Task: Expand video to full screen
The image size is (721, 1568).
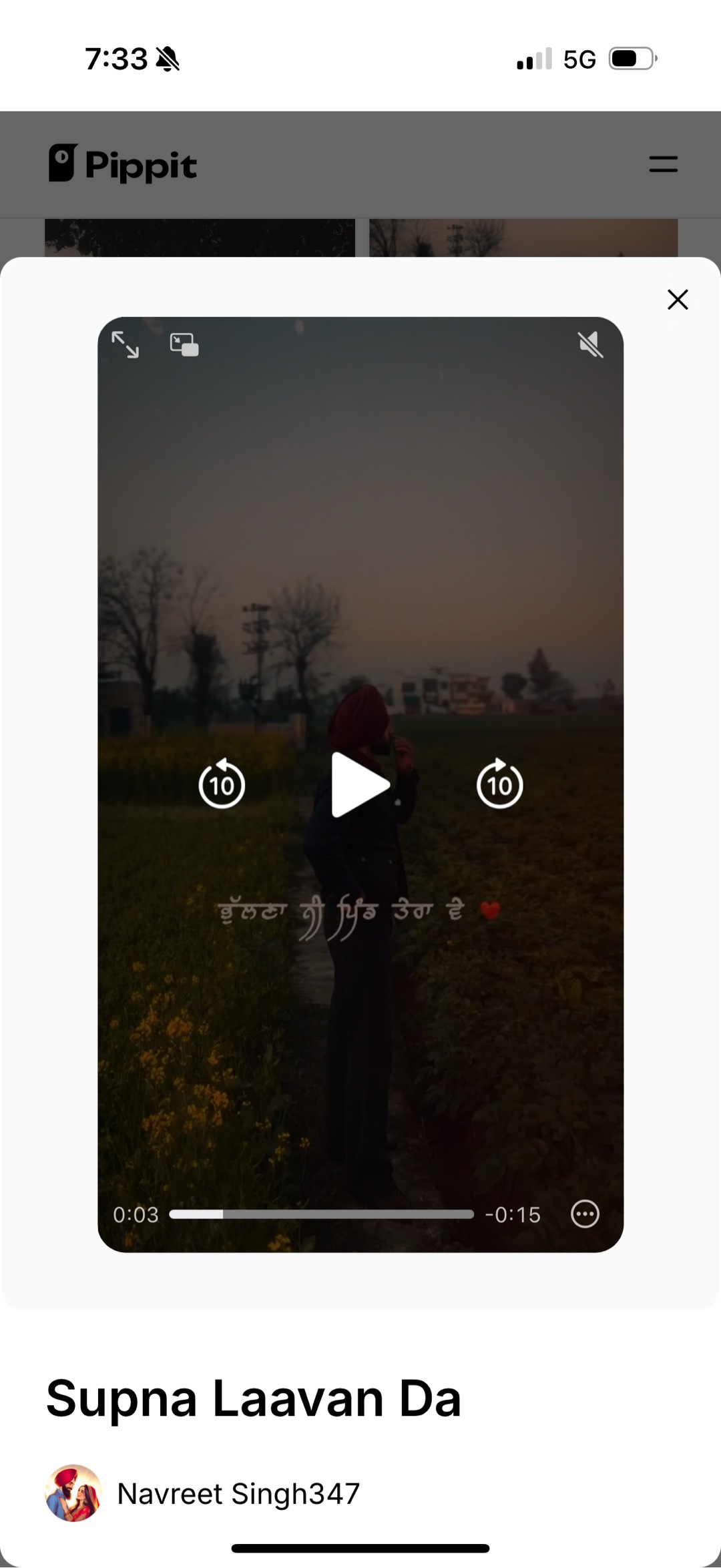Action: [126, 345]
